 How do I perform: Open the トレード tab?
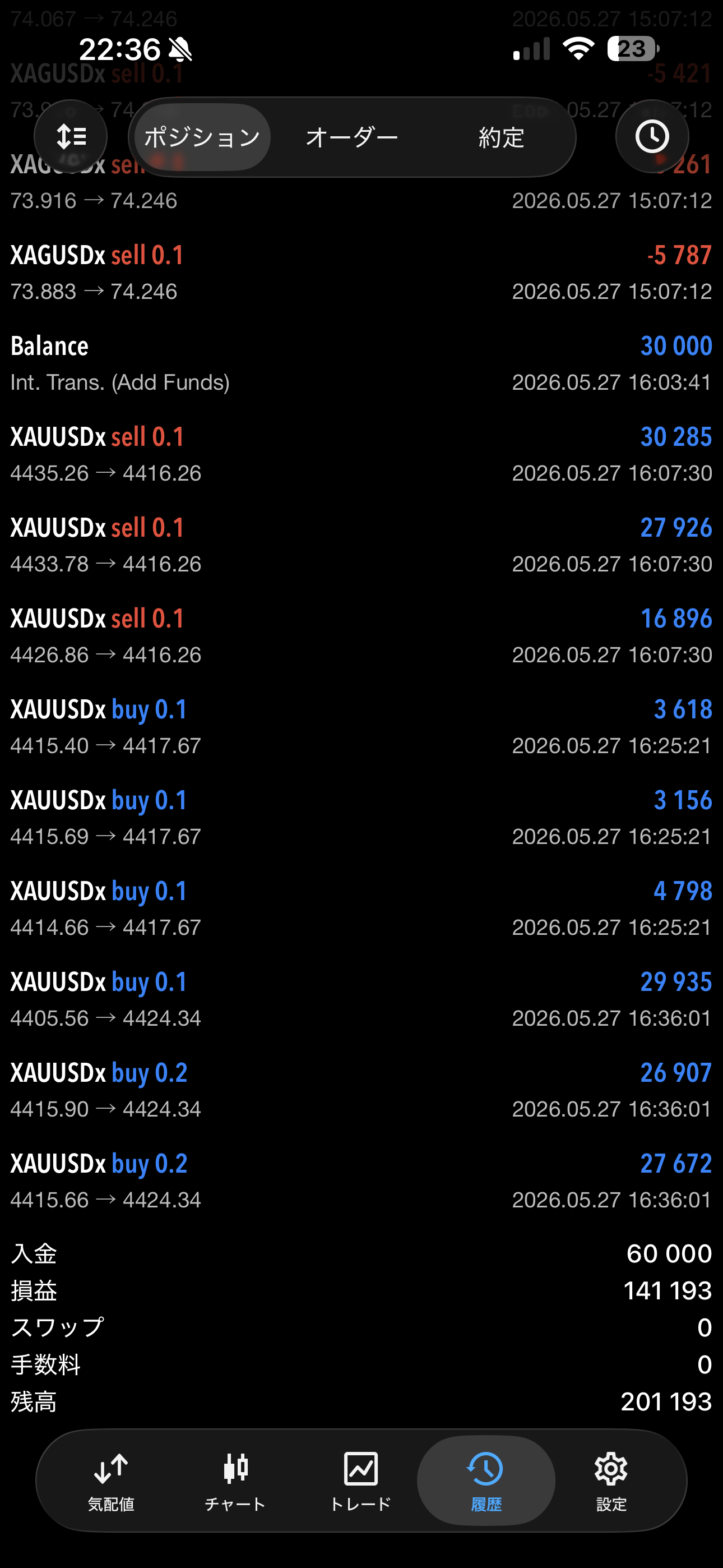[x=361, y=1481]
